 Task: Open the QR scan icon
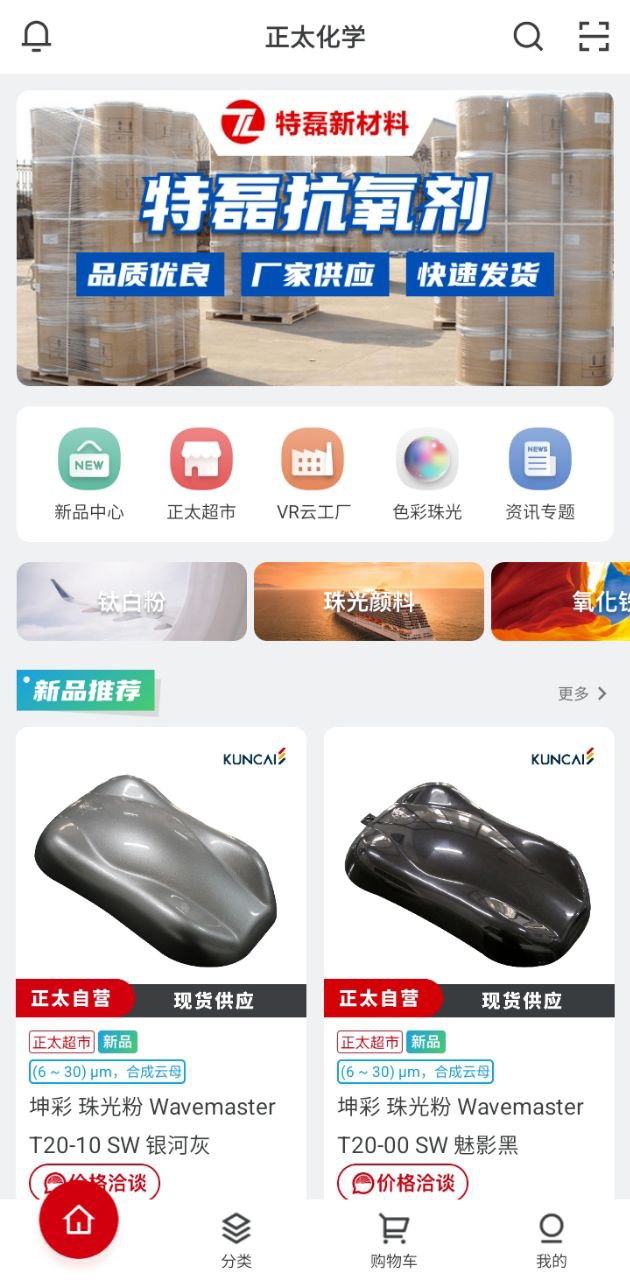[594, 37]
